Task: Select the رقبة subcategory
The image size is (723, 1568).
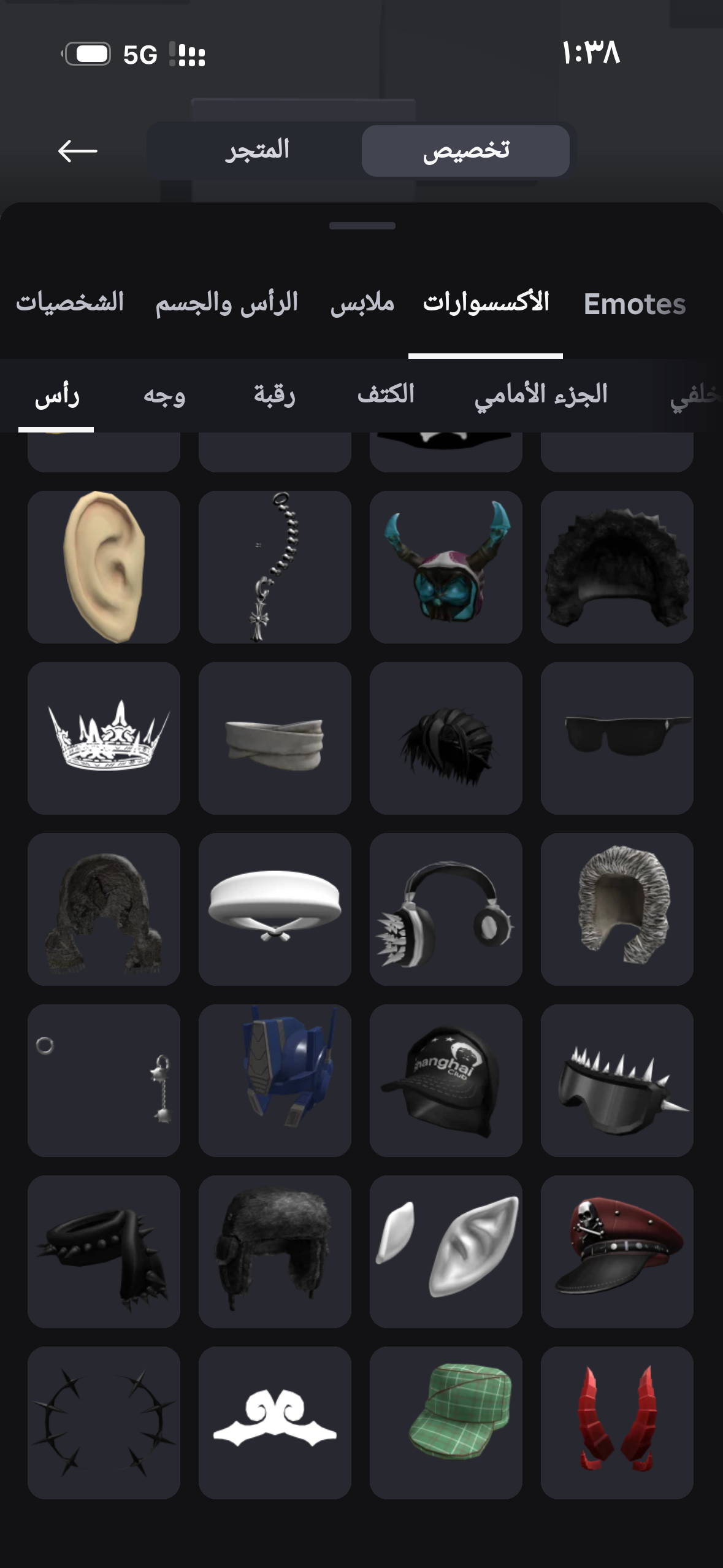Action: pos(275,395)
